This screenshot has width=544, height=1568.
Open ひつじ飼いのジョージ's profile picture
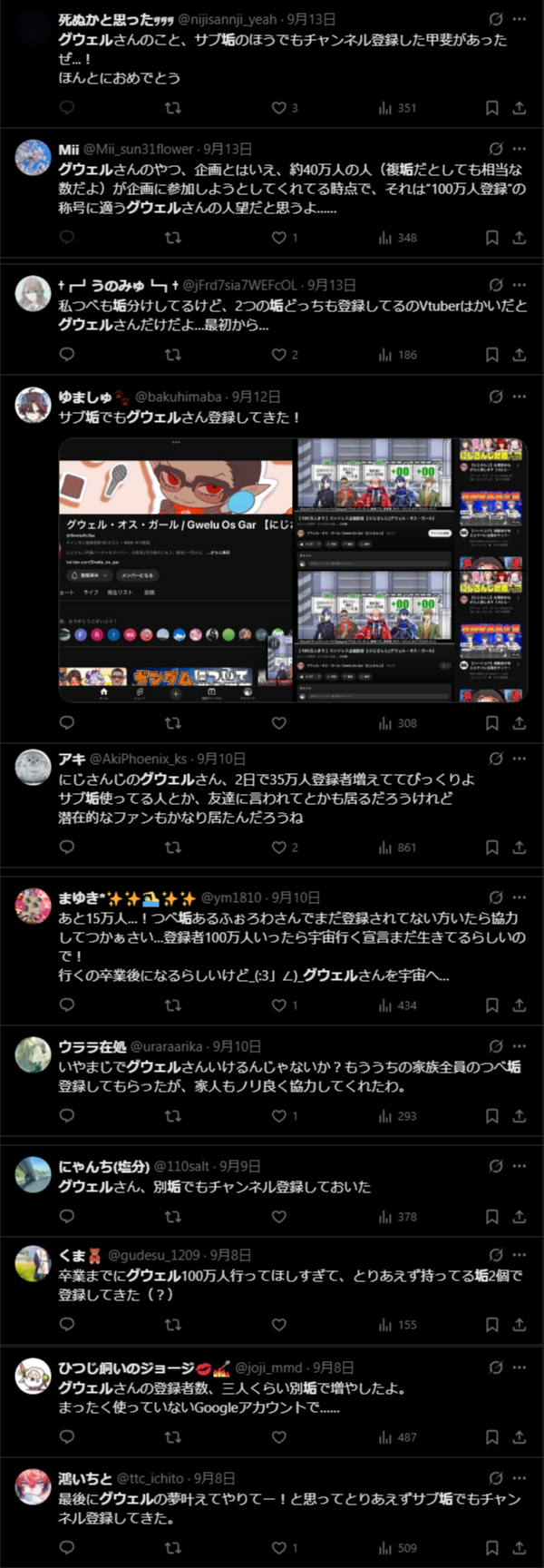coord(34,1377)
